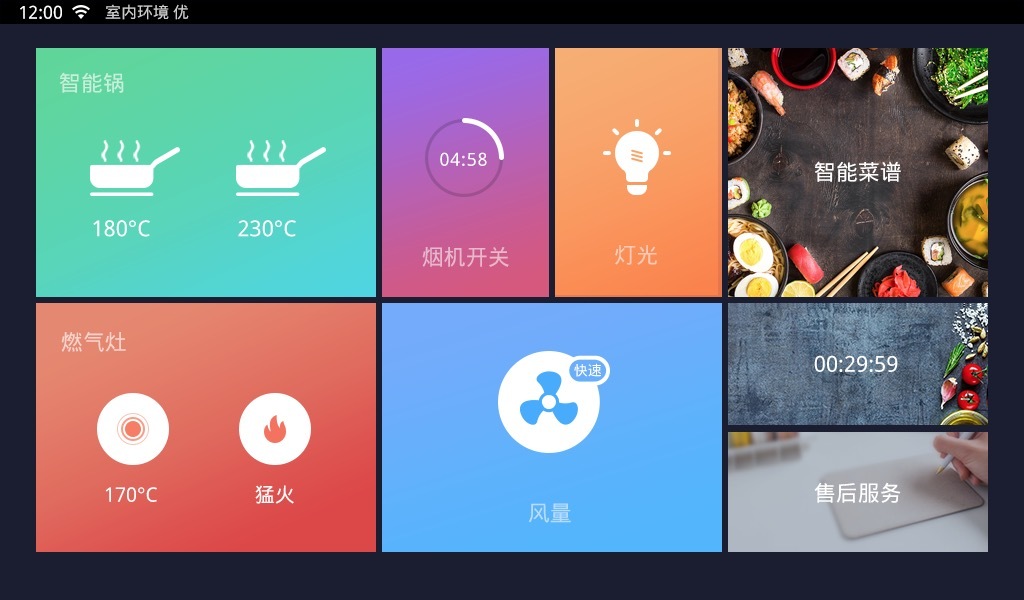Tap the 170°C burner icon
Viewport: 1024px width, 600px height.
click(x=133, y=430)
